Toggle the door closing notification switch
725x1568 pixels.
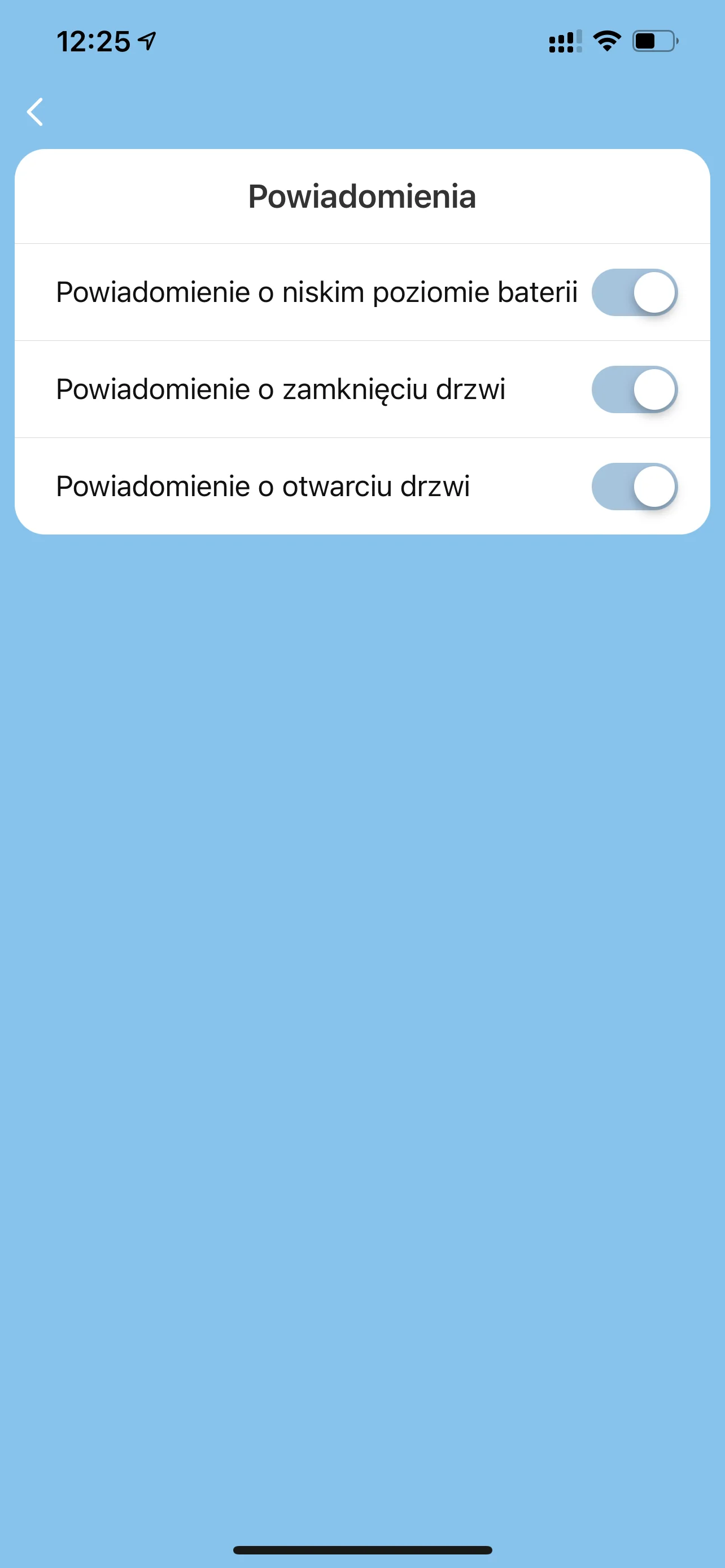coord(634,389)
